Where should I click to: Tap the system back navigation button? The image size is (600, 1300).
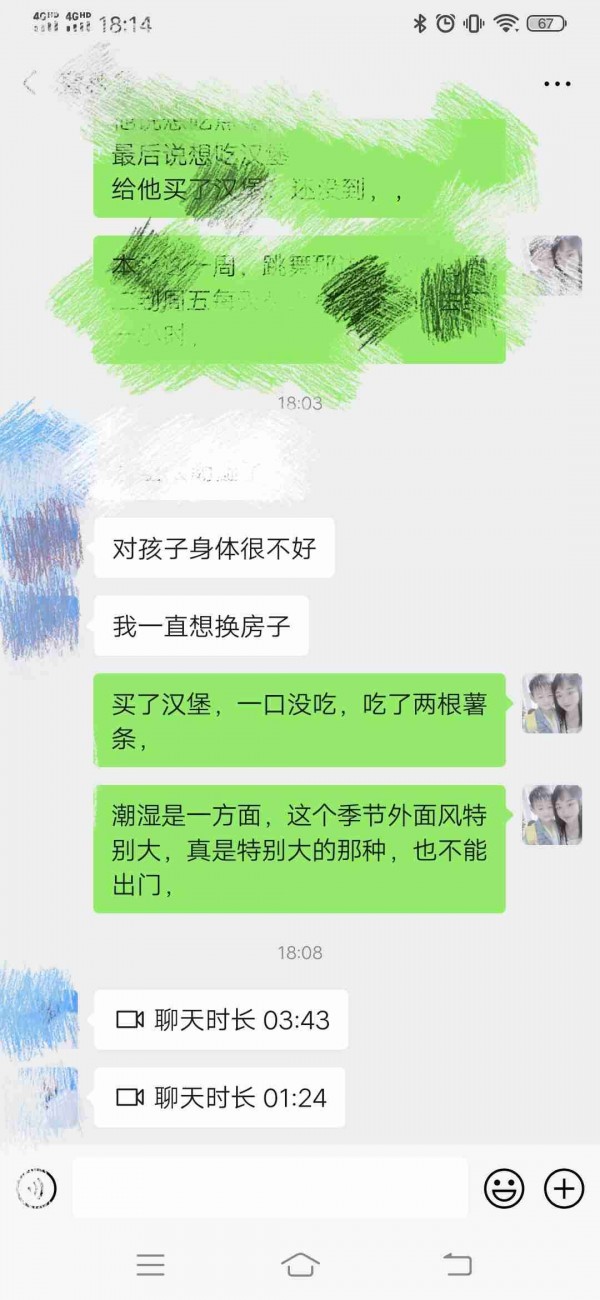coord(457,1264)
